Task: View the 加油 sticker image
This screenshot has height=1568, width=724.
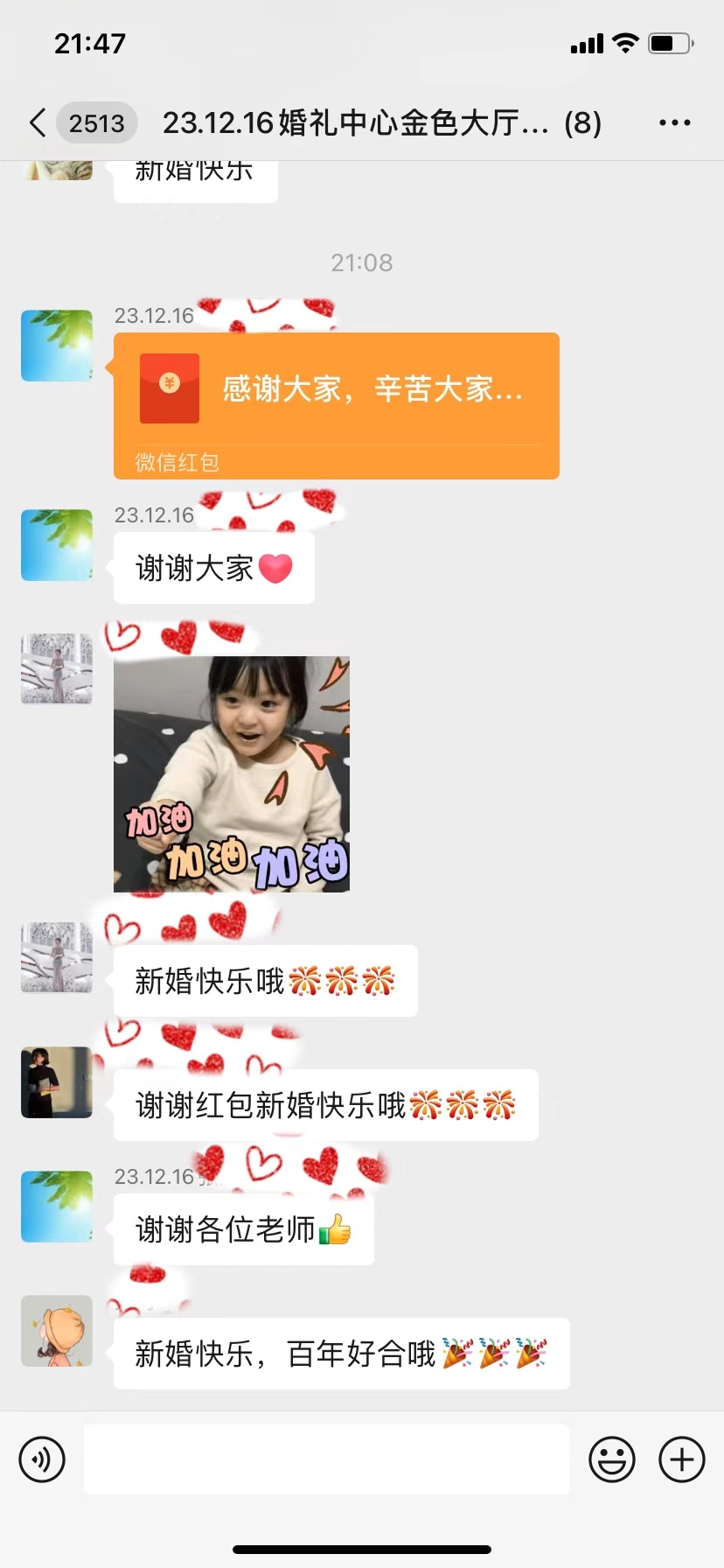Action: (x=232, y=774)
